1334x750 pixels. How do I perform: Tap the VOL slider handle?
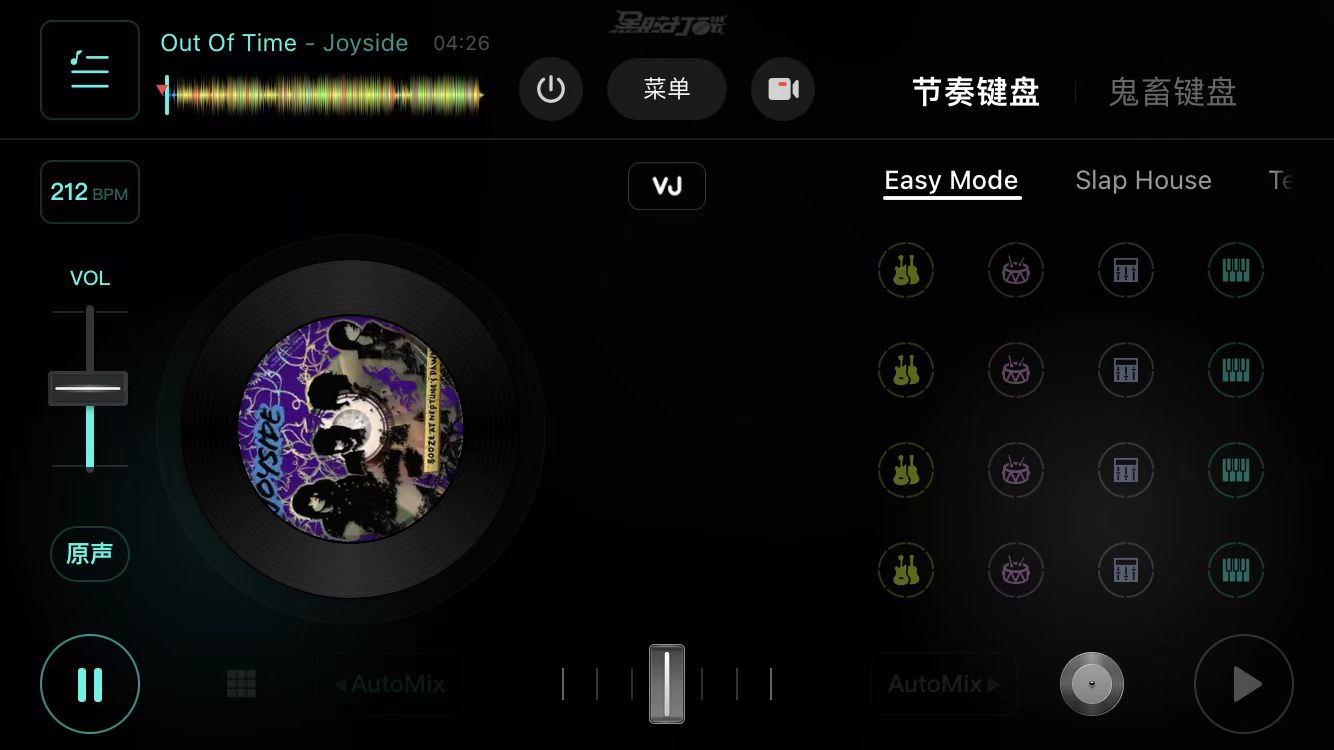pos(88,388)
